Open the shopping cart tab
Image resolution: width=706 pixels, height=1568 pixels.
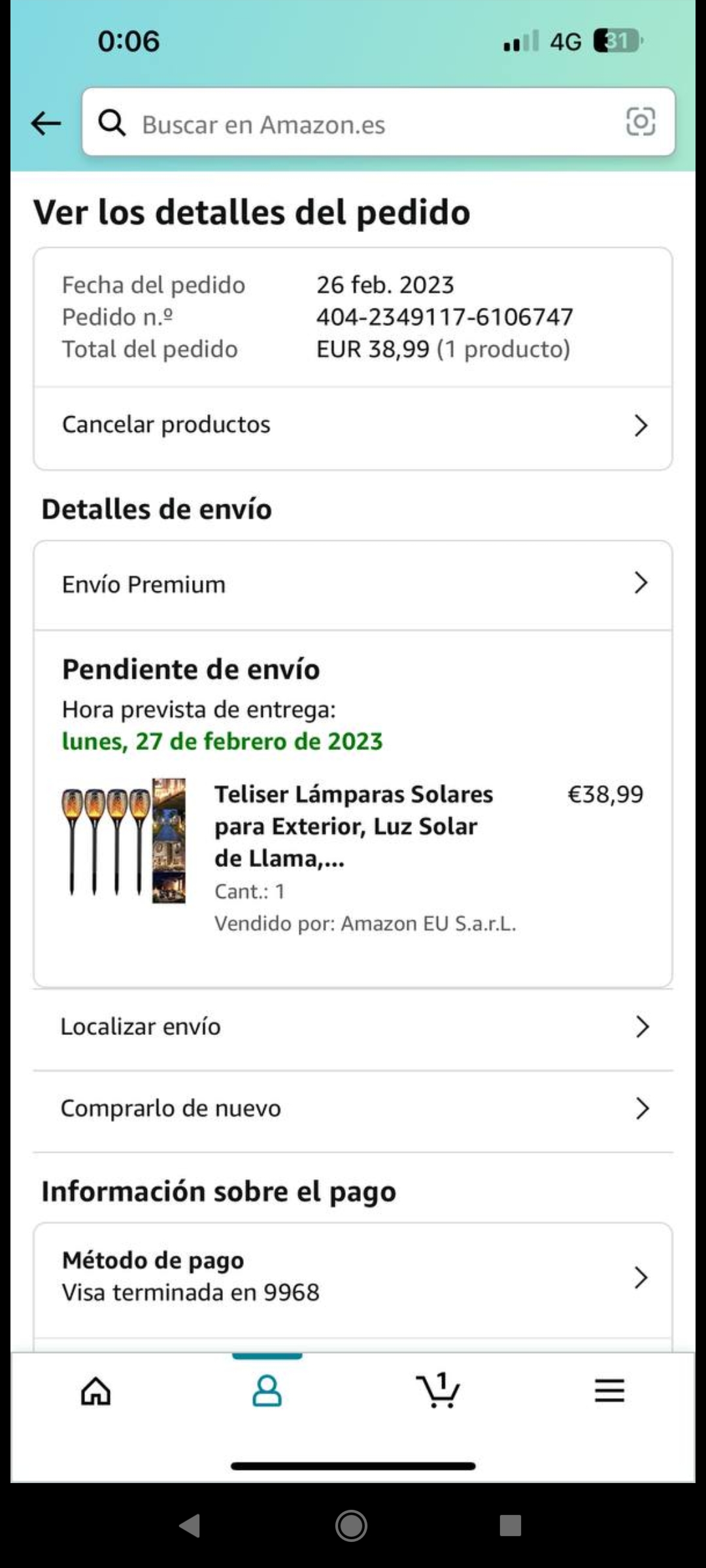coord(439,1390)
